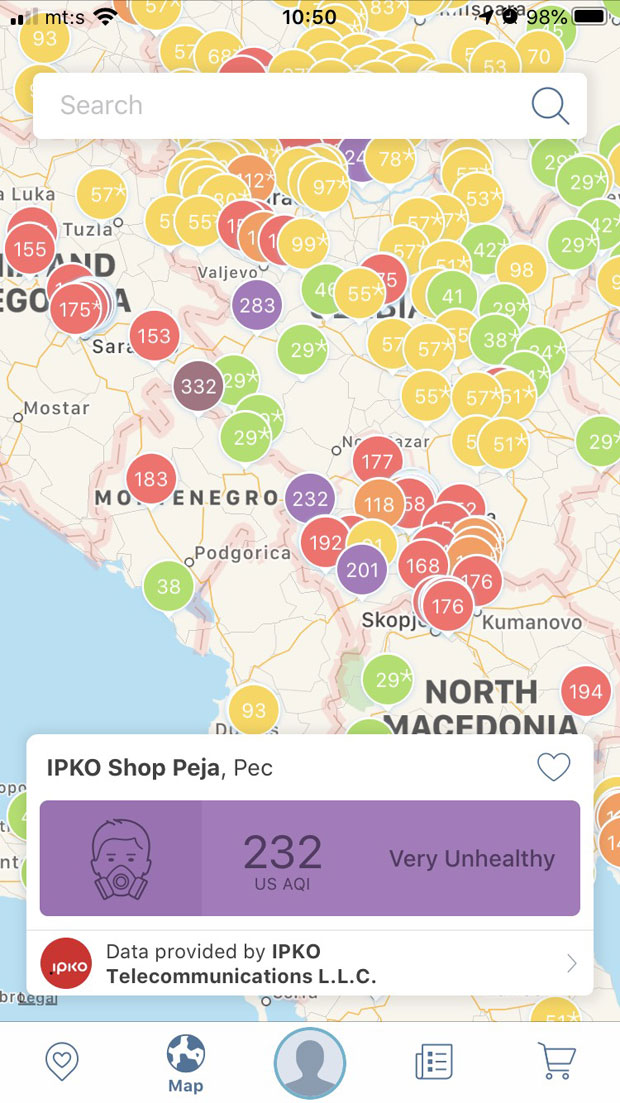Viewport: 620px width, 1103px height.
Task: Open the news list tab
Action: click(434, 1061)
